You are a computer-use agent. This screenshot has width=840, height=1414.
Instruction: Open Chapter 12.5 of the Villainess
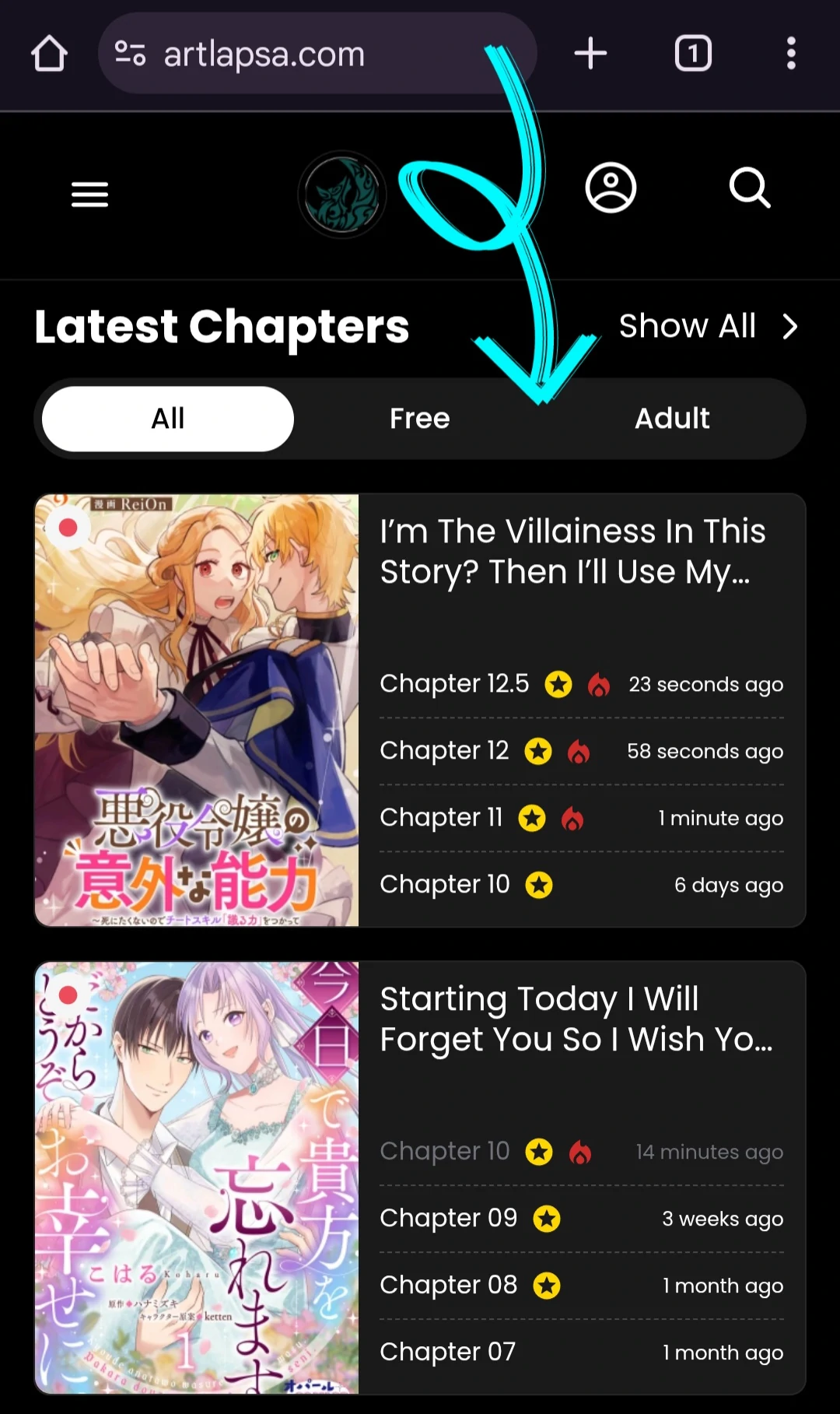(454, 684)
